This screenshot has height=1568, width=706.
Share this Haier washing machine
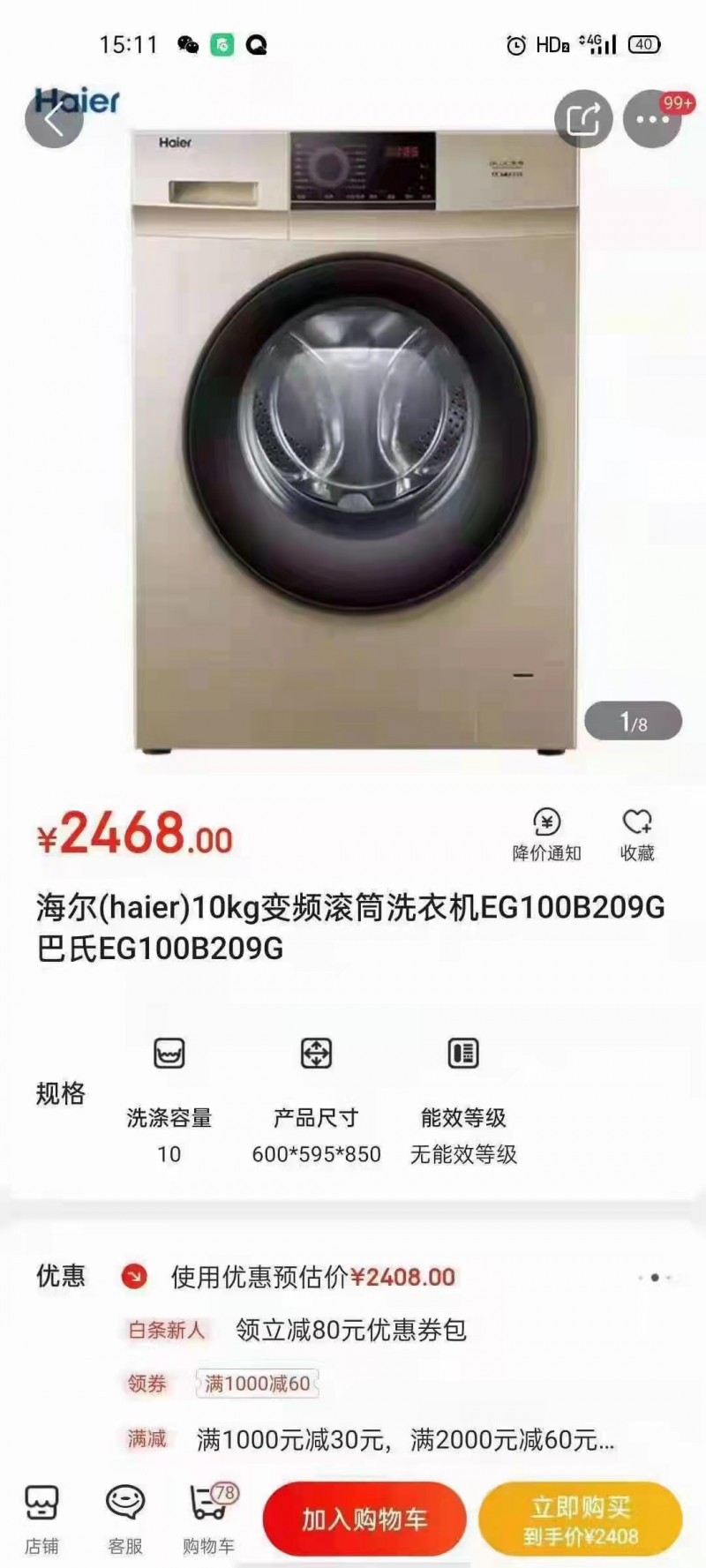583,118
